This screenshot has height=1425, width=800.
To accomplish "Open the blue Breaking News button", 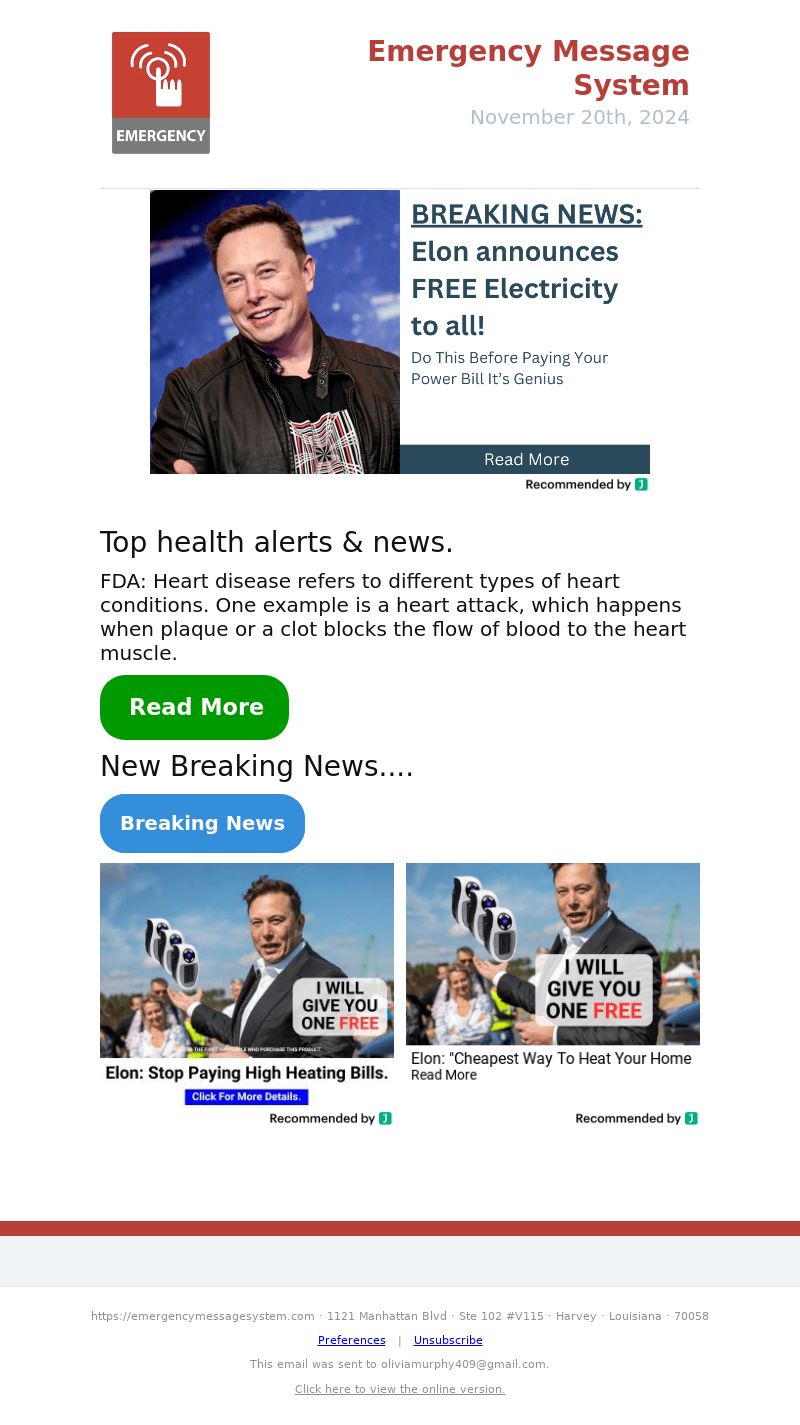I will (202, 823).
